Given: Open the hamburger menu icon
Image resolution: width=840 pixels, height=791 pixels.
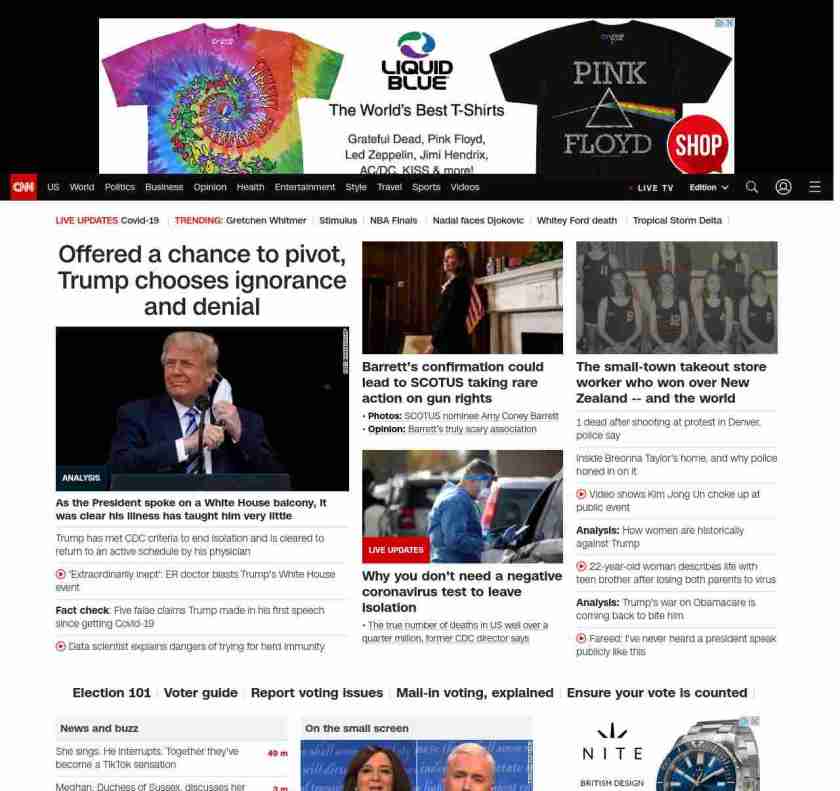Looking at the screenshot, I should pos(815,187).
